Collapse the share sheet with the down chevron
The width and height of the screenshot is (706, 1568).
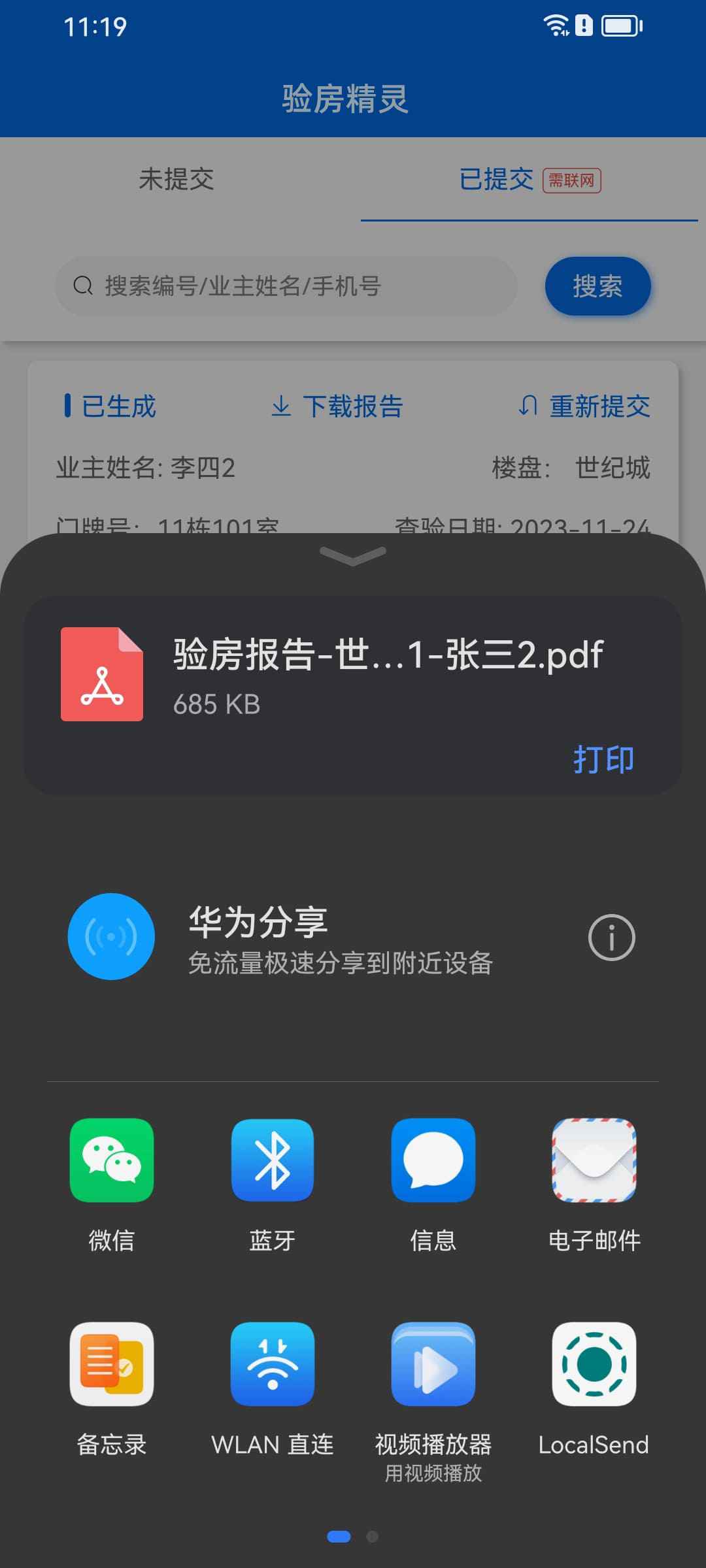353,555
